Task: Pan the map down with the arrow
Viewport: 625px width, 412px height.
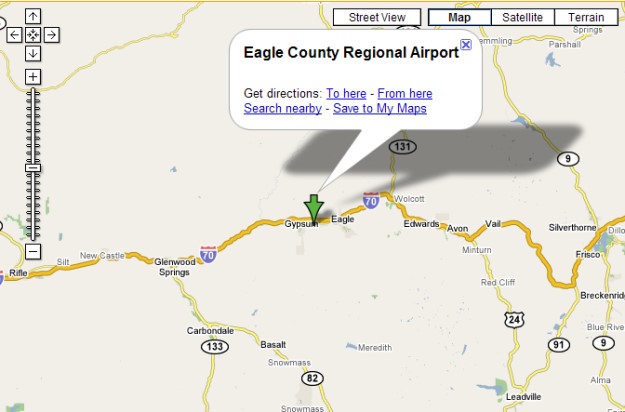Action: 33,53
